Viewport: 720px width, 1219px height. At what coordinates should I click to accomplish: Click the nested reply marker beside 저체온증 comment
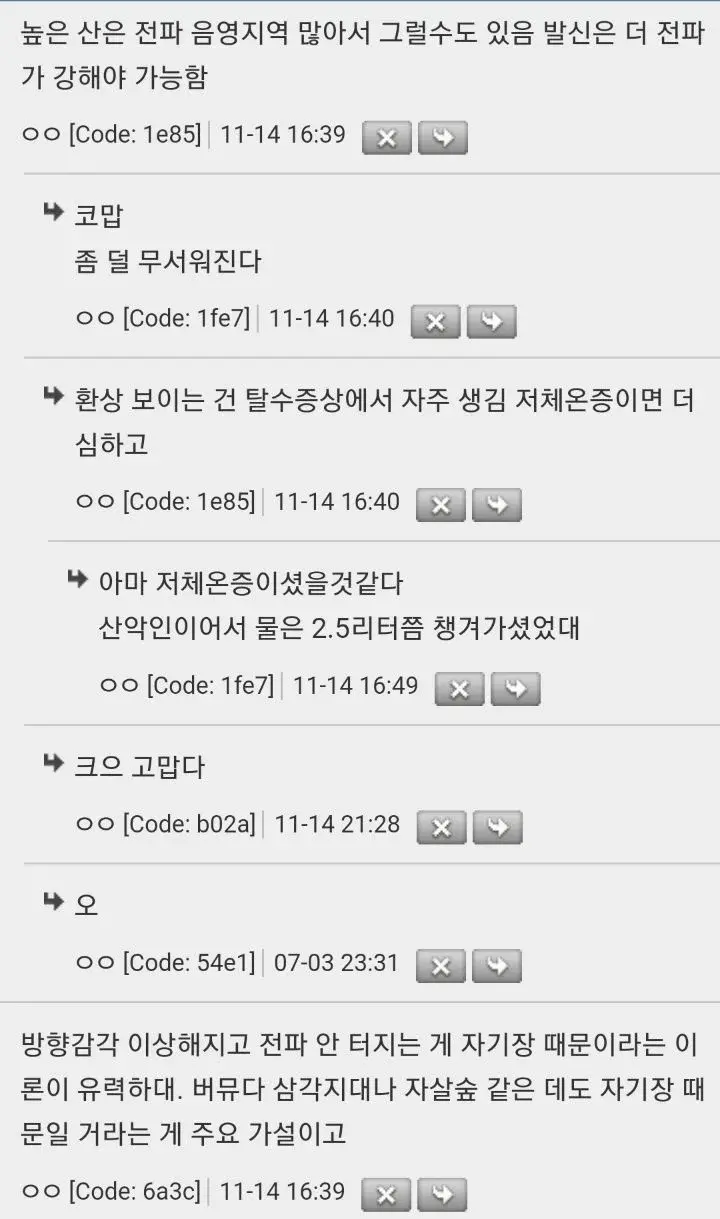pyautogui.click(x=78, y=578)
